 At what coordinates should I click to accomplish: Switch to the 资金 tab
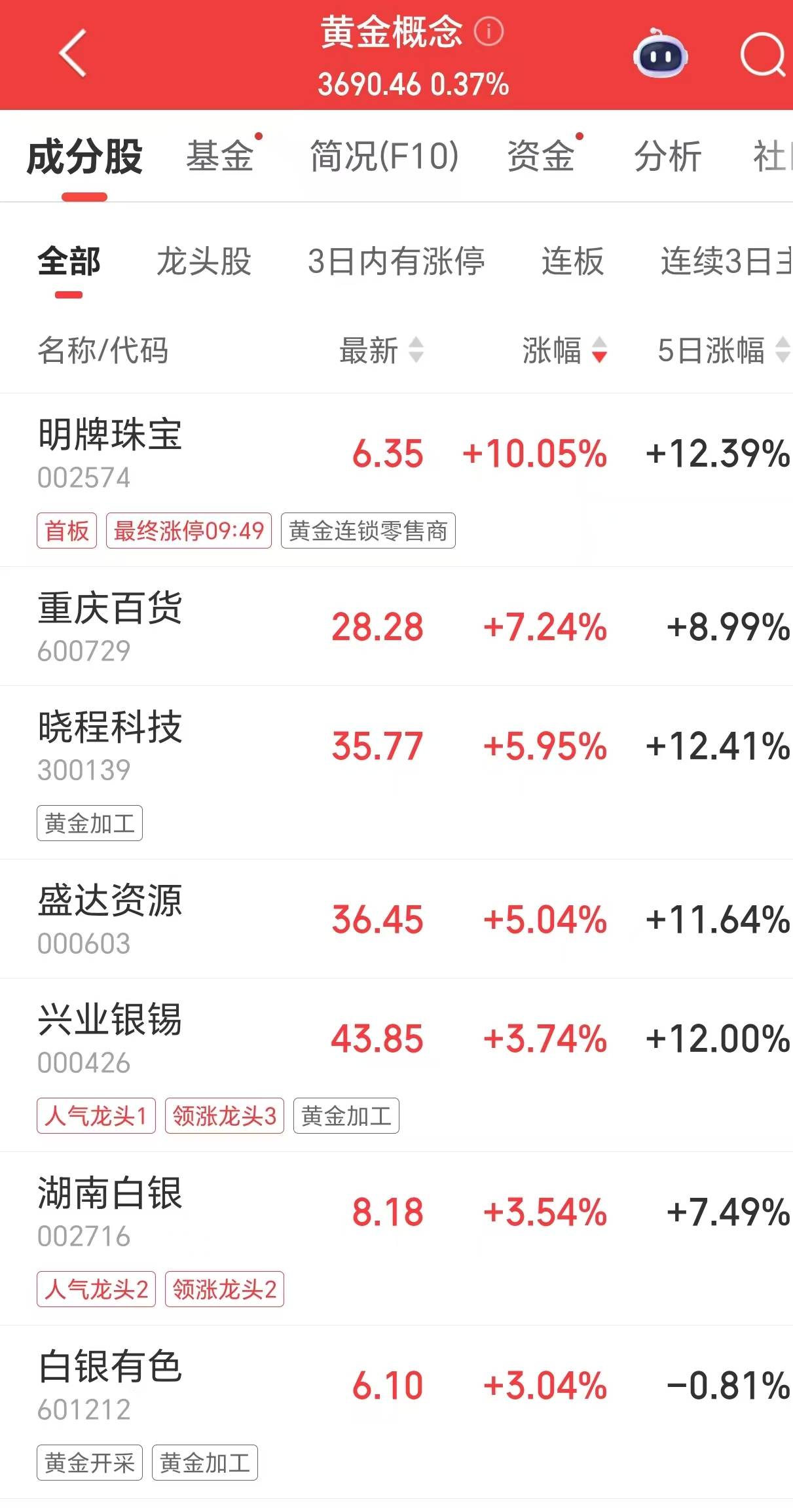[541, 157]
